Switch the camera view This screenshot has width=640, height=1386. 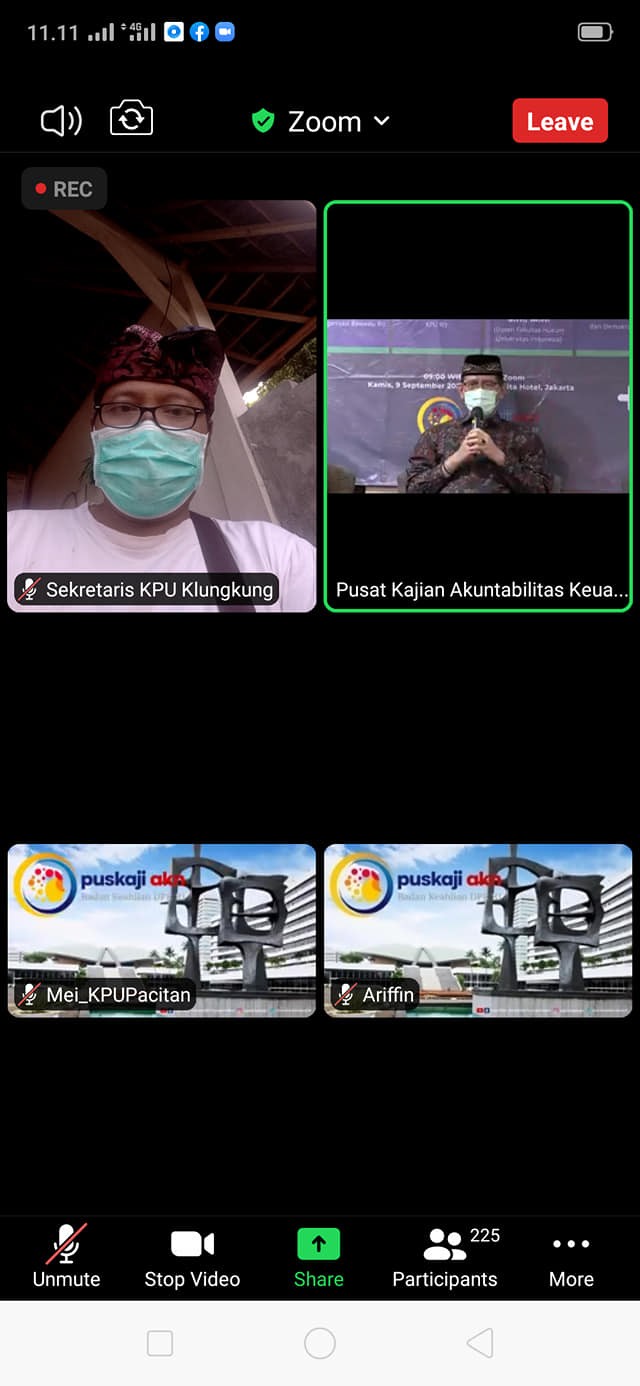coord(131,120)
